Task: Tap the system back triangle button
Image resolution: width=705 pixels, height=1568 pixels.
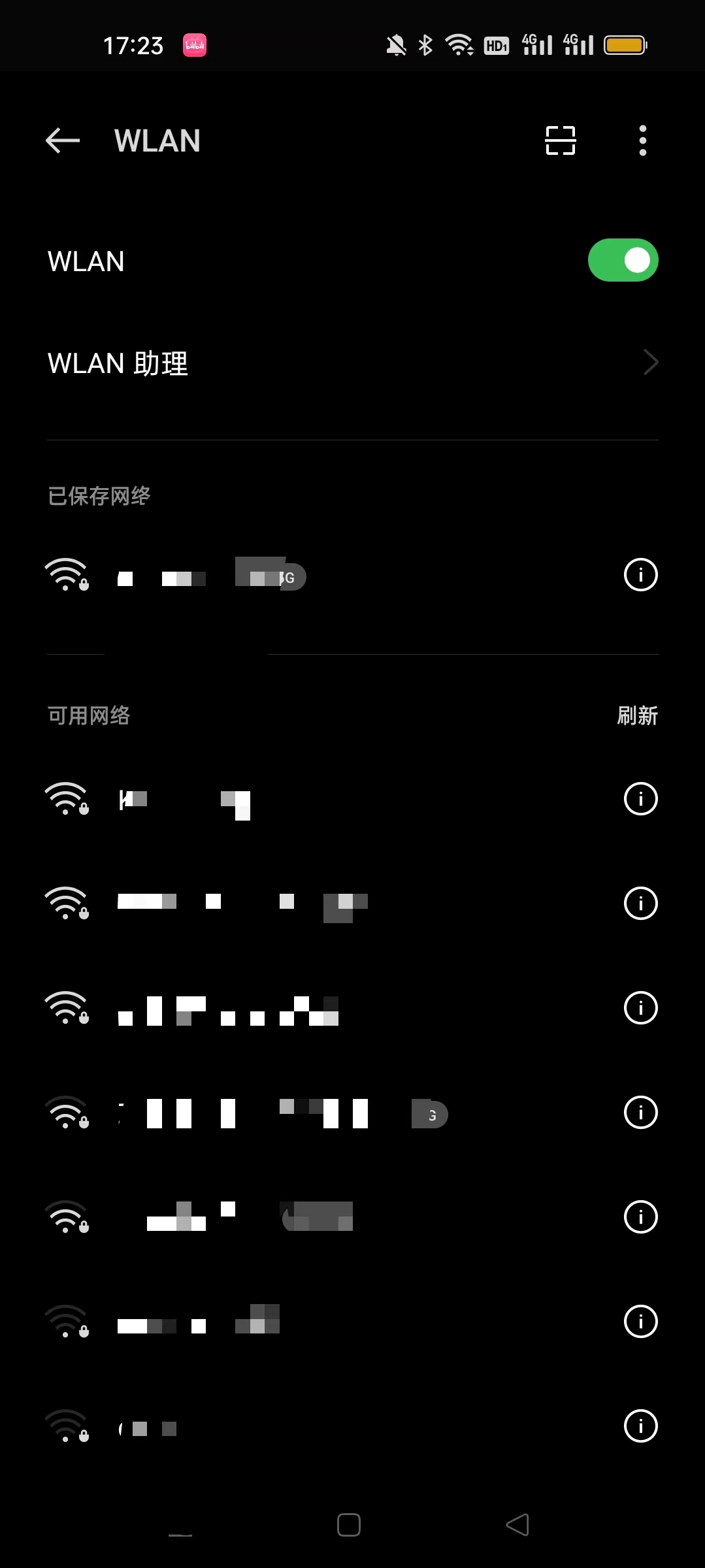Action: point(517,1525)
